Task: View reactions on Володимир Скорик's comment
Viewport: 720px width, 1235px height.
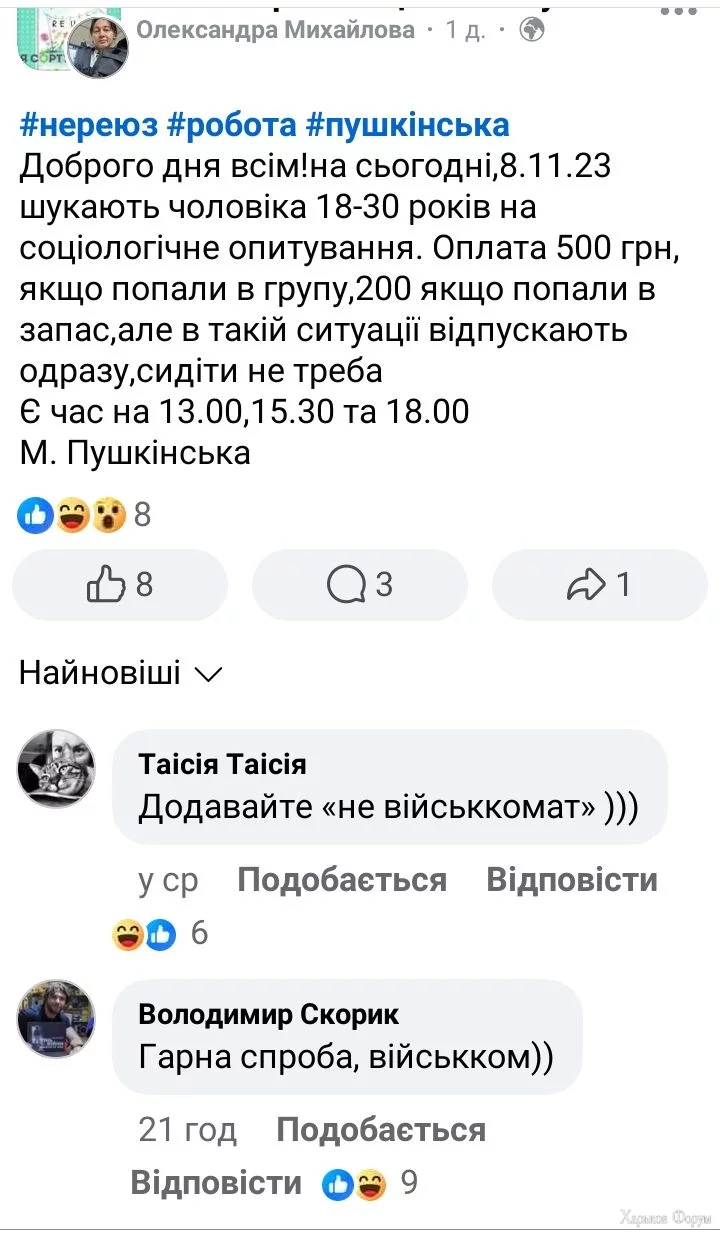Action: point(370,1184)
